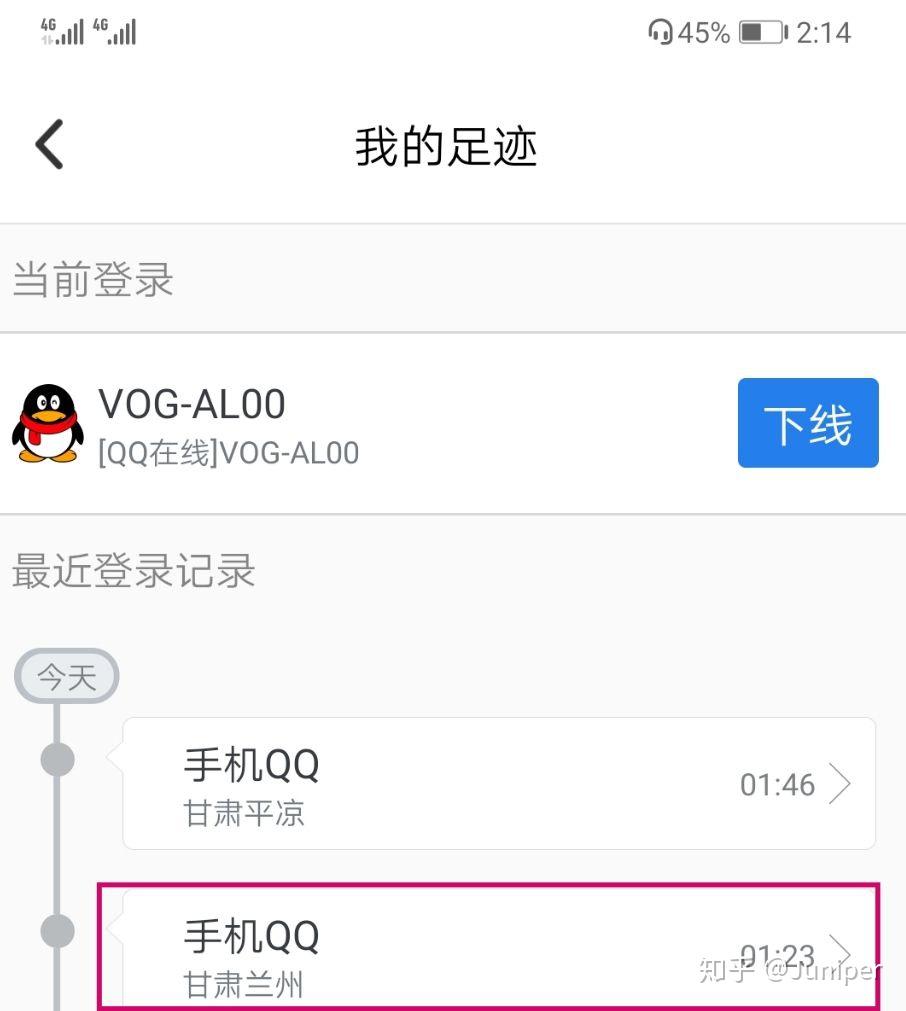906x1011 pixels.
Task: Open the 甘肃平凉 login record at 01:46
Action: click(498, 784)
